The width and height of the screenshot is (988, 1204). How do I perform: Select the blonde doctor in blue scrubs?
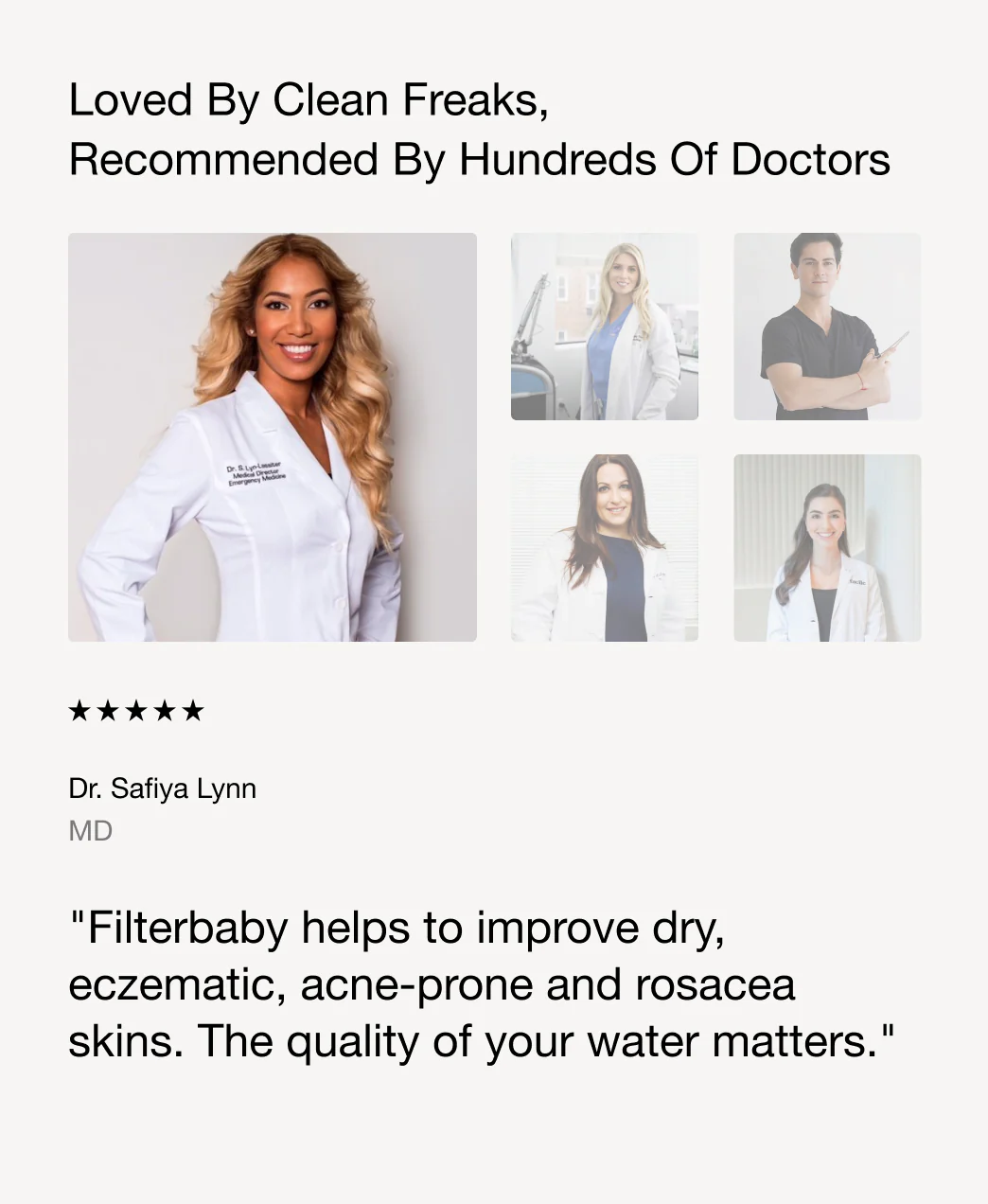tap(605, 327)
